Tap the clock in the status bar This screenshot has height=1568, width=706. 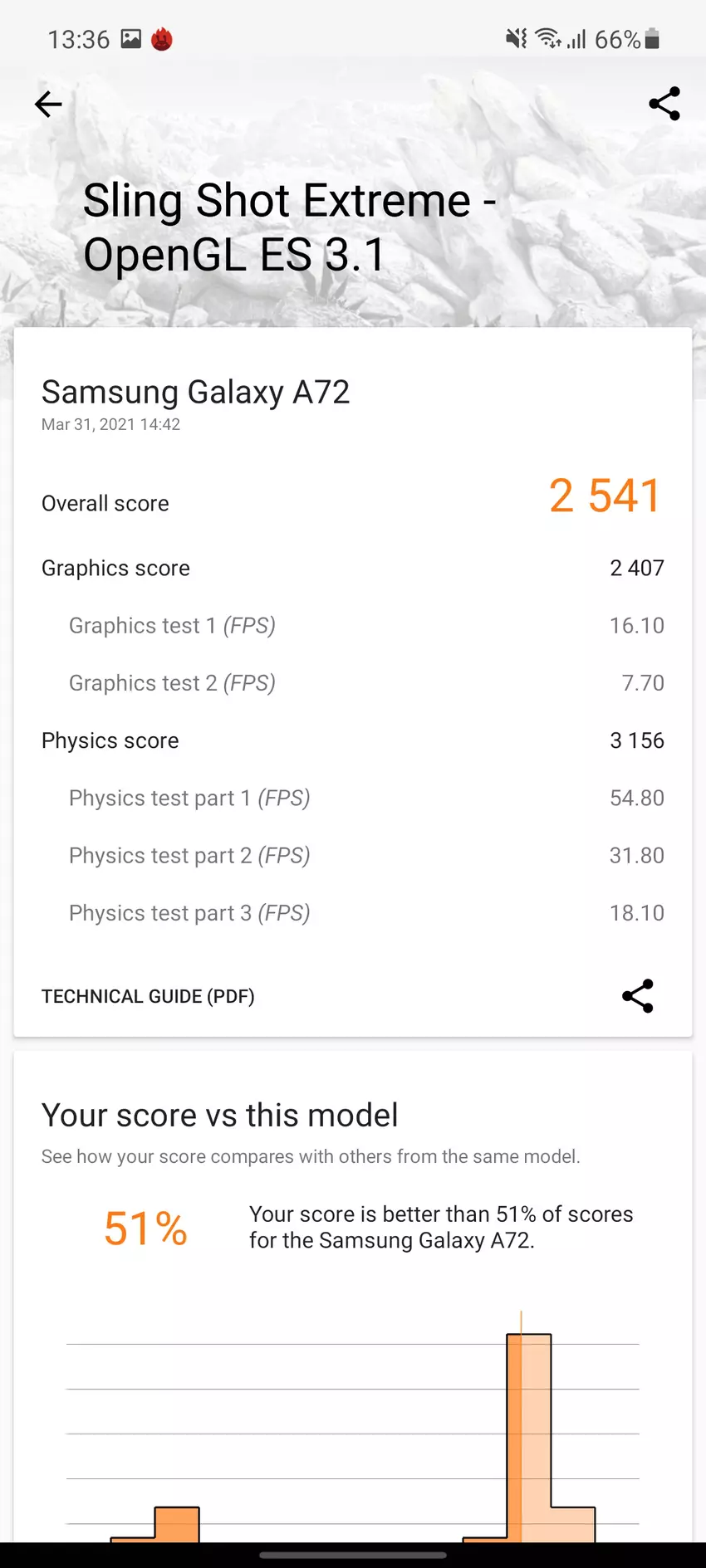79,38
